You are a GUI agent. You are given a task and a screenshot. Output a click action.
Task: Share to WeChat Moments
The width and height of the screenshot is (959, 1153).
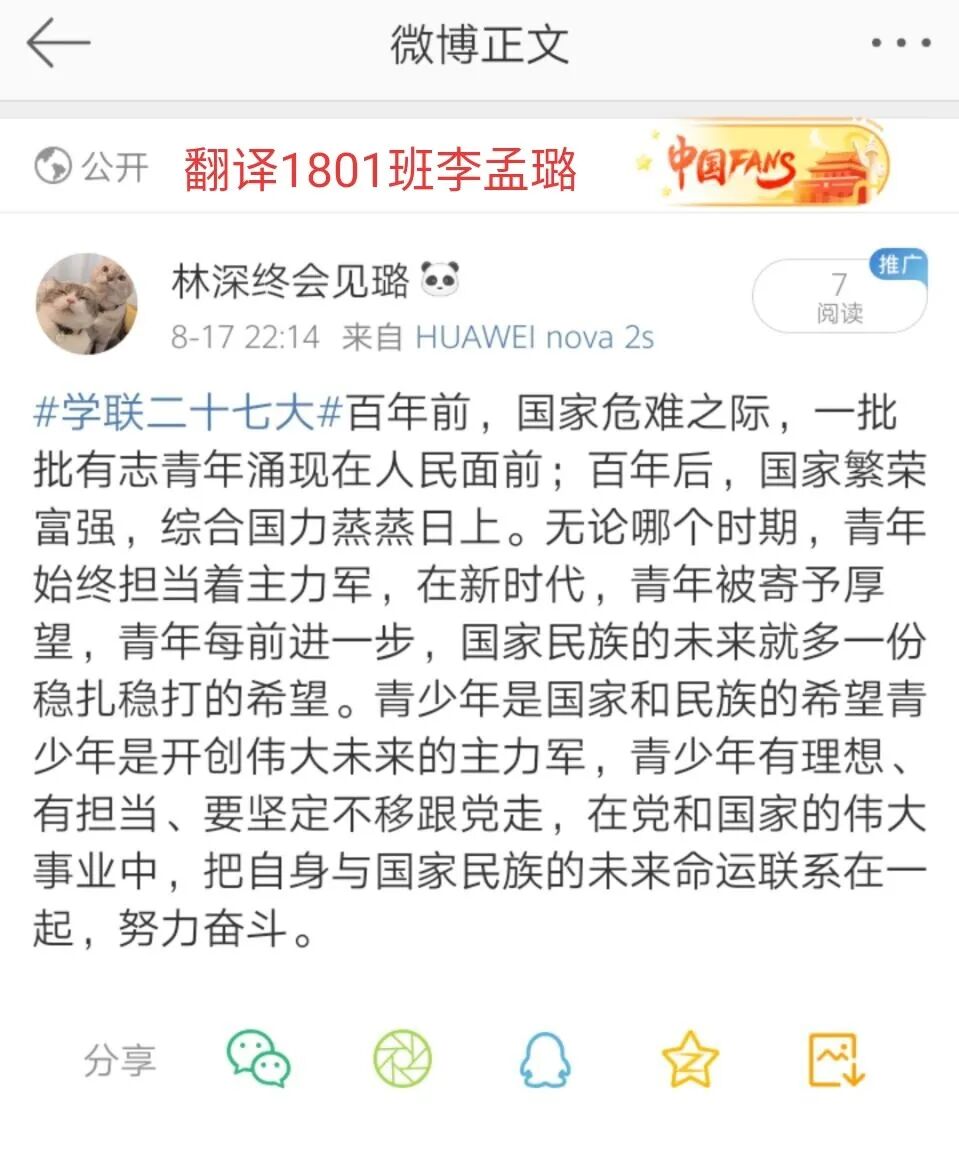403,1060
